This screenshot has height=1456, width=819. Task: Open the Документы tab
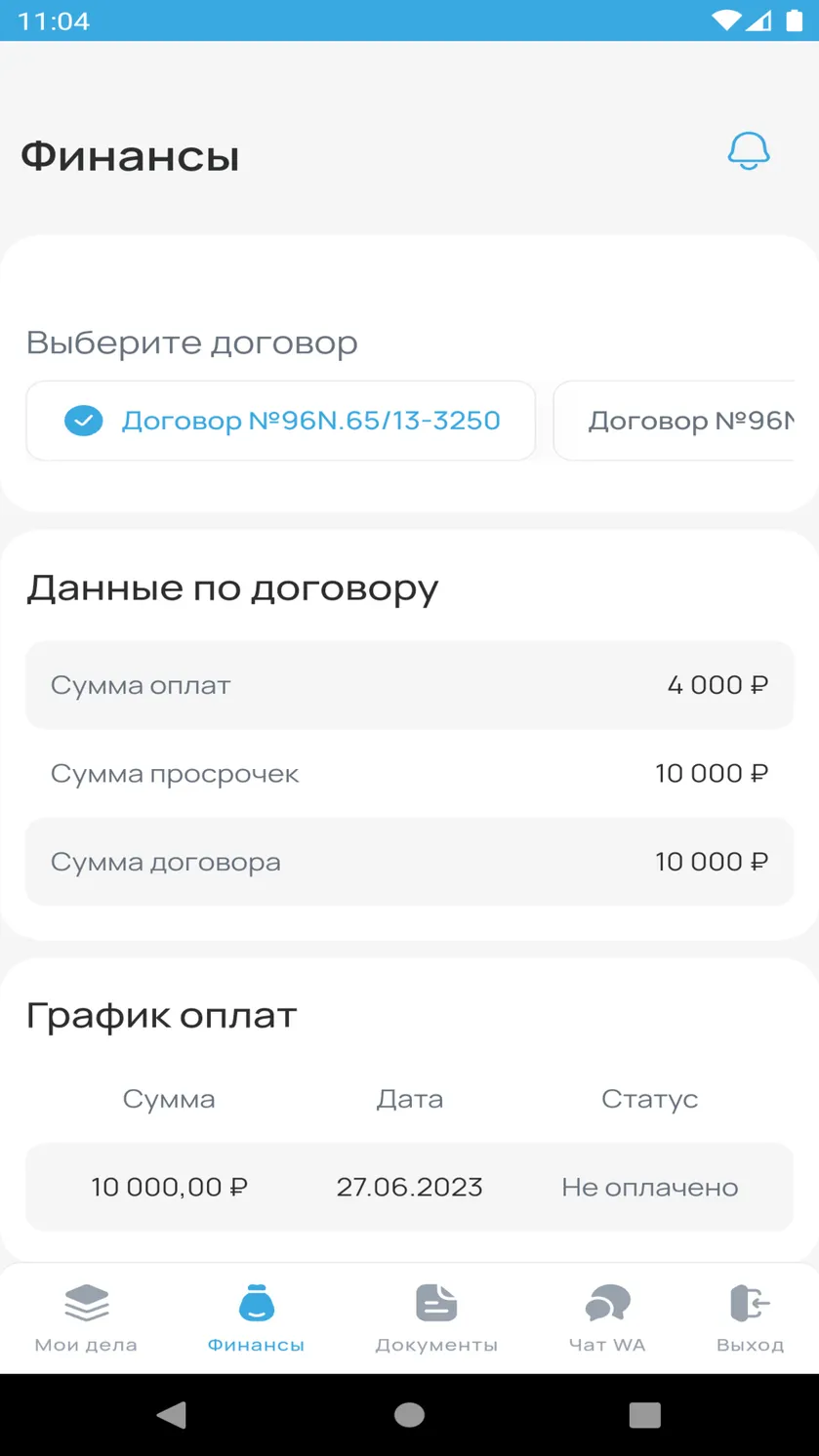coord(436,1318)
